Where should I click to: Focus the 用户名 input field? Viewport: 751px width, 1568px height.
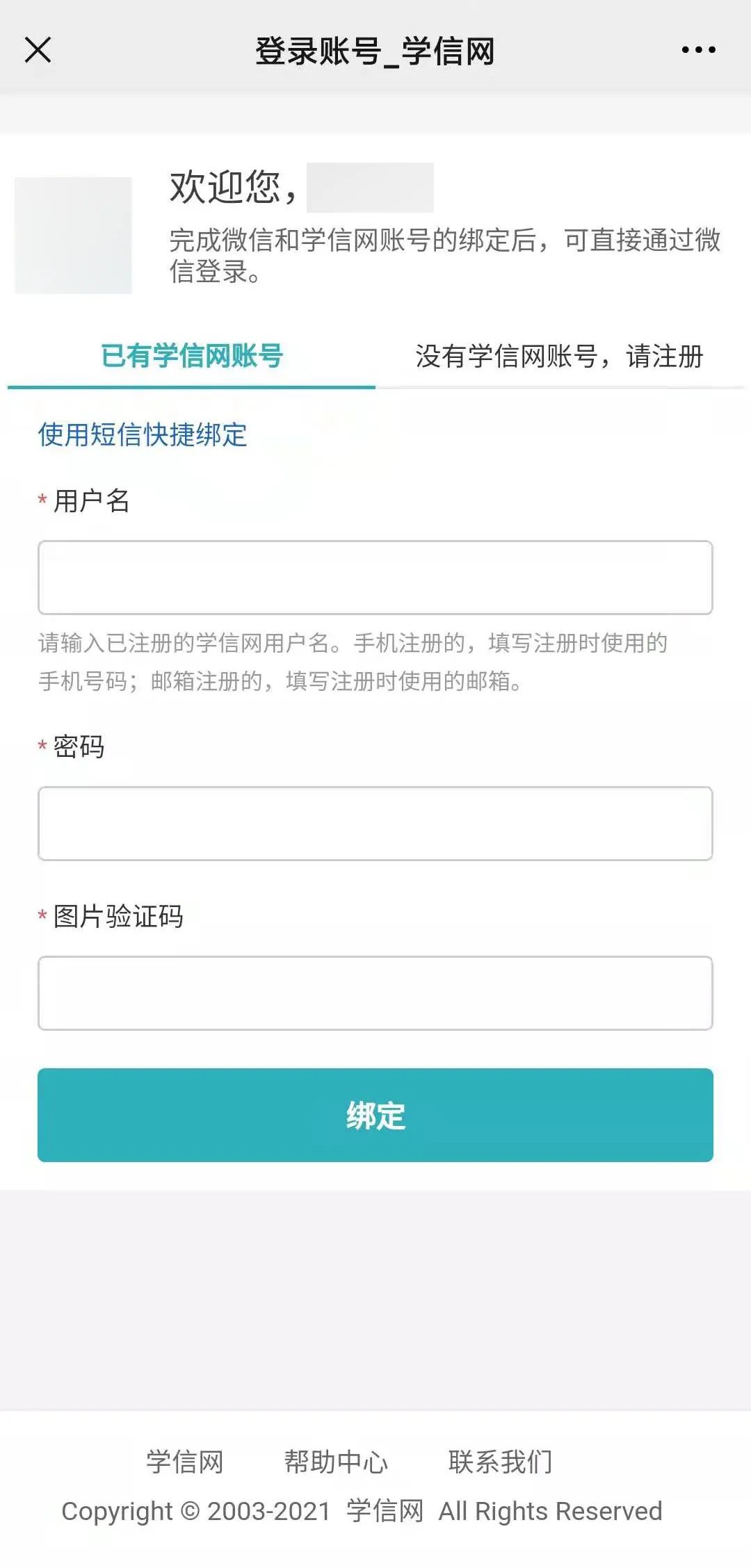coord(375,578)
